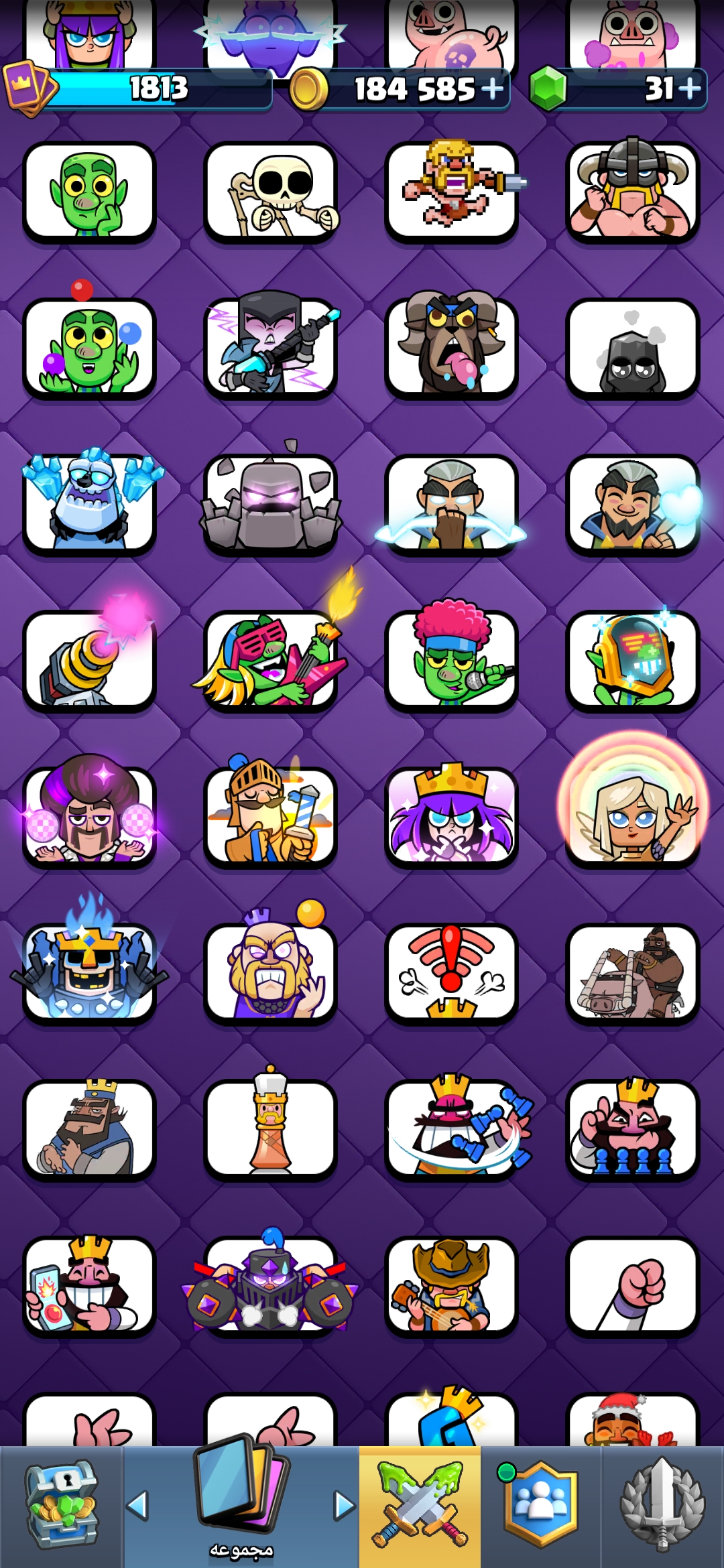Tap the left arrow beside the collection tab
The width and height of the screenshot is (724, 1568).
[x=137, y=1506]
